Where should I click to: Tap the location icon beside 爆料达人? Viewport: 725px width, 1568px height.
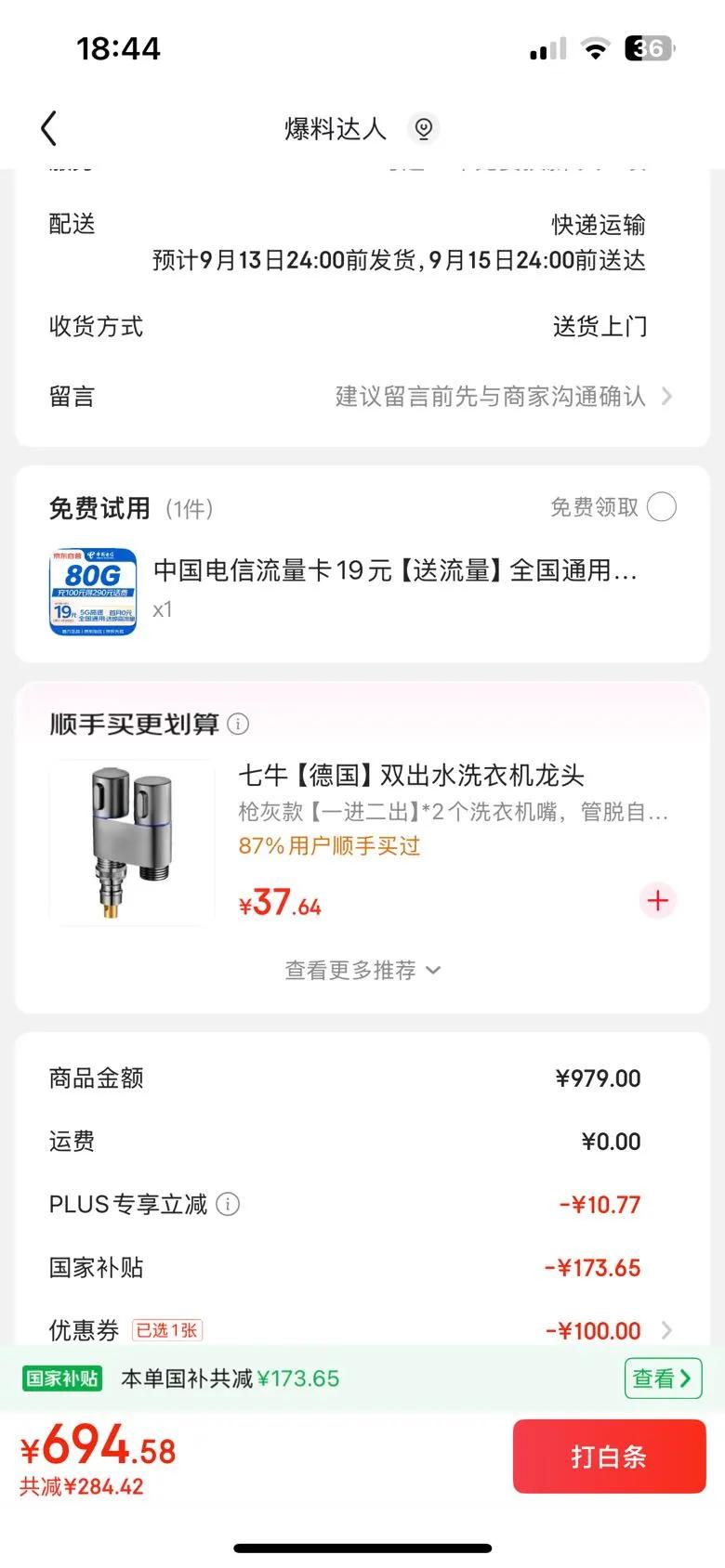(424, 128)
